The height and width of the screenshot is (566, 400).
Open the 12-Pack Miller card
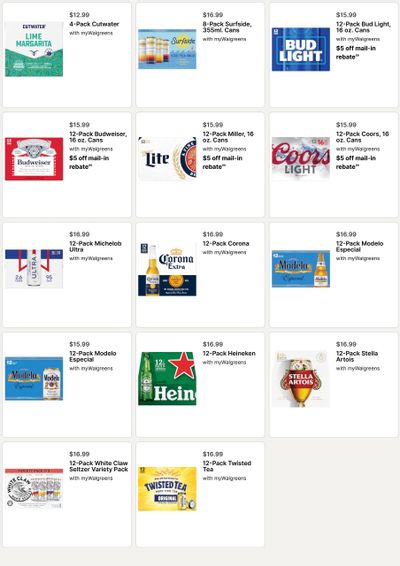200,165
